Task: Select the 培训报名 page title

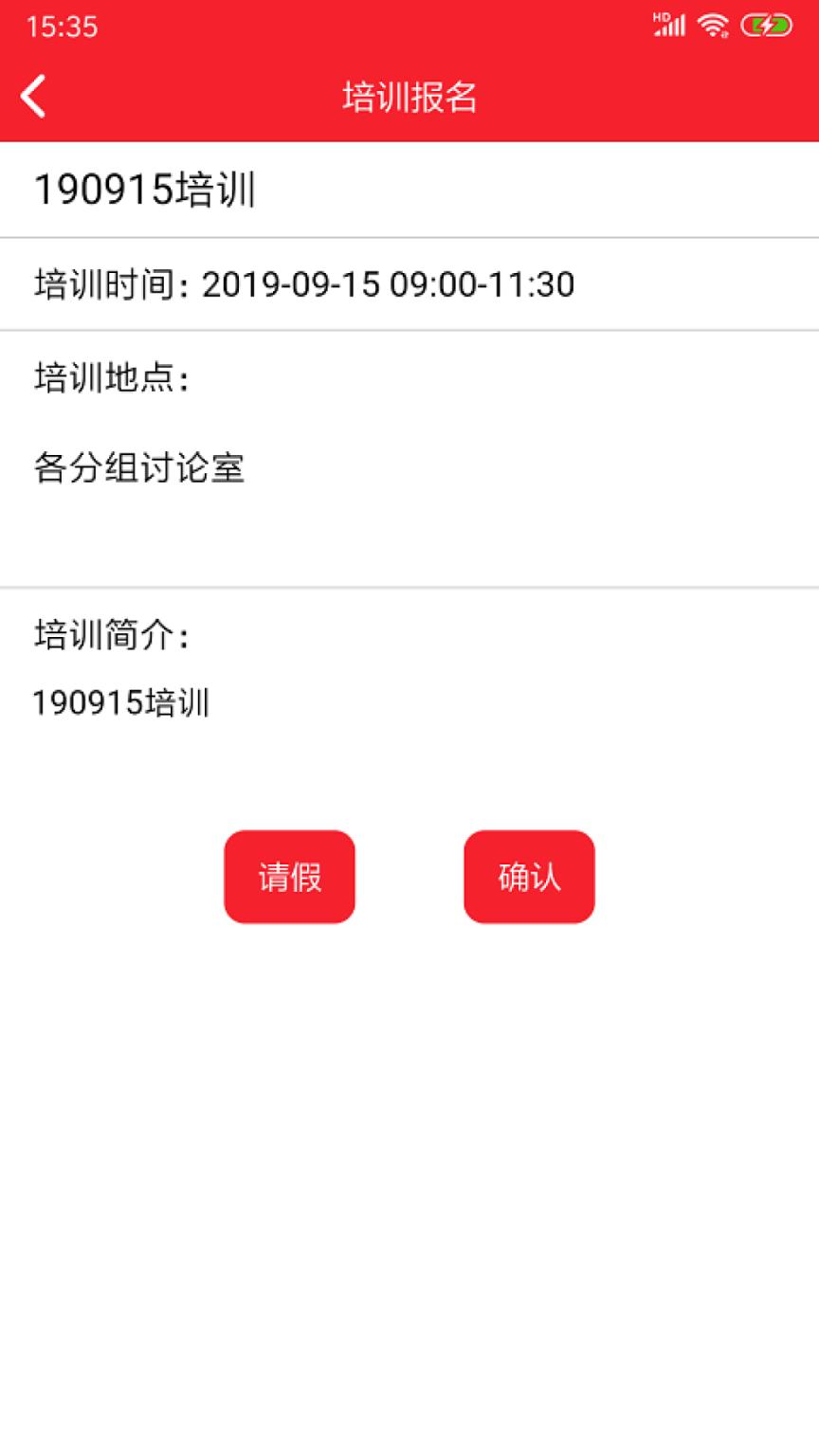Action: [x=409, y=96]
